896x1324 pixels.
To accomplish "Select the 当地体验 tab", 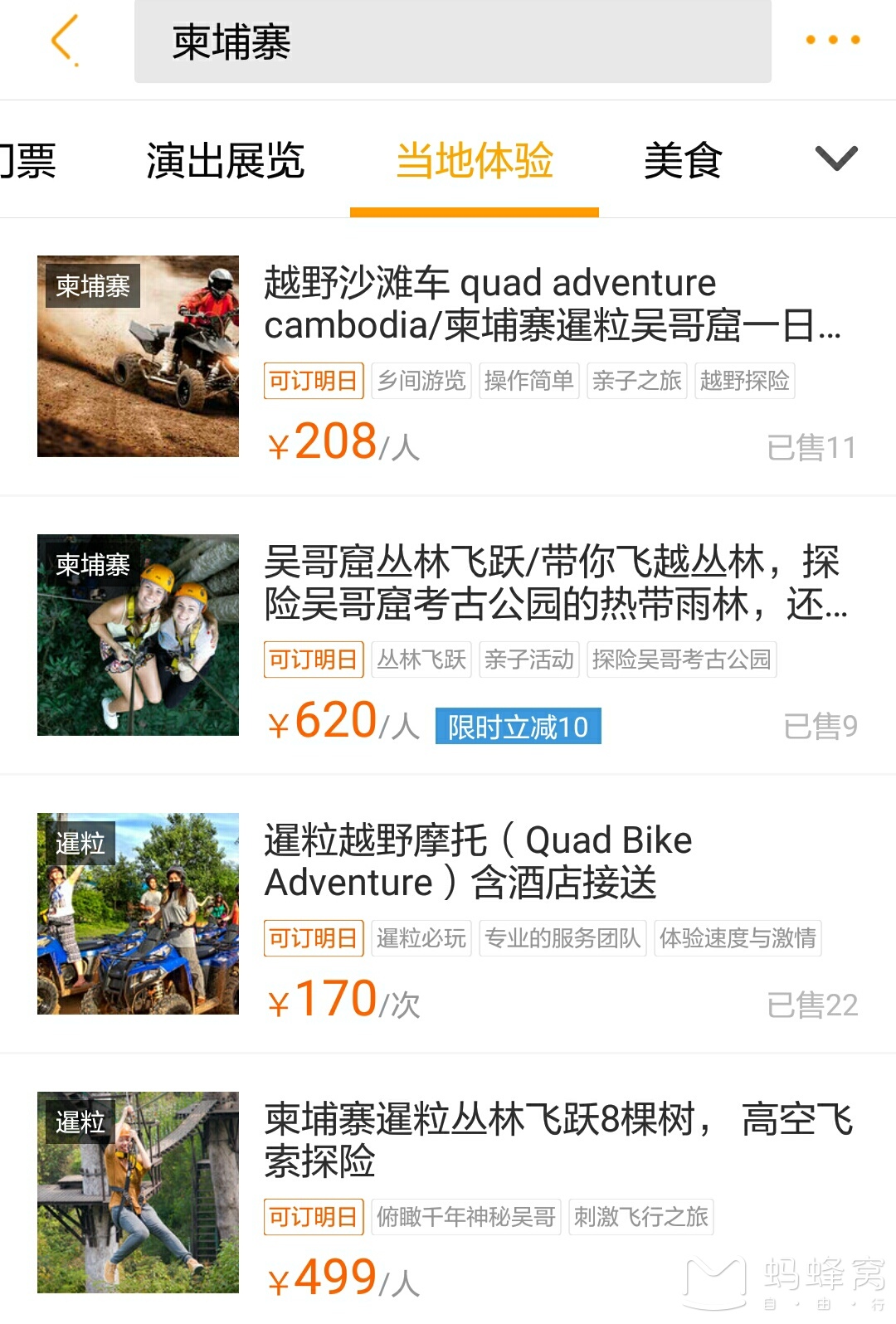I will coord(475,160).
